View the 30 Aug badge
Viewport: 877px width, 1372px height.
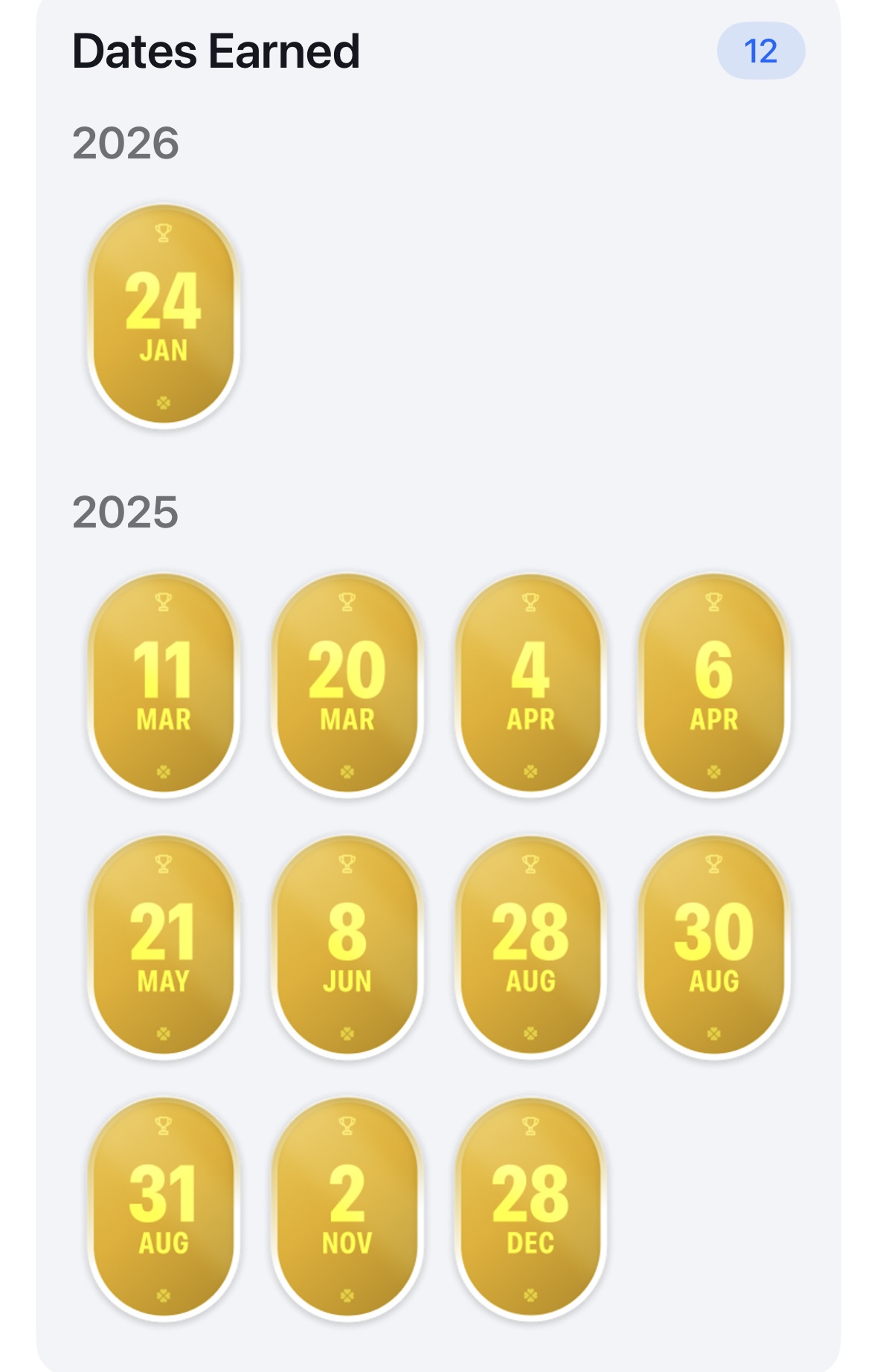click(714, 947)
